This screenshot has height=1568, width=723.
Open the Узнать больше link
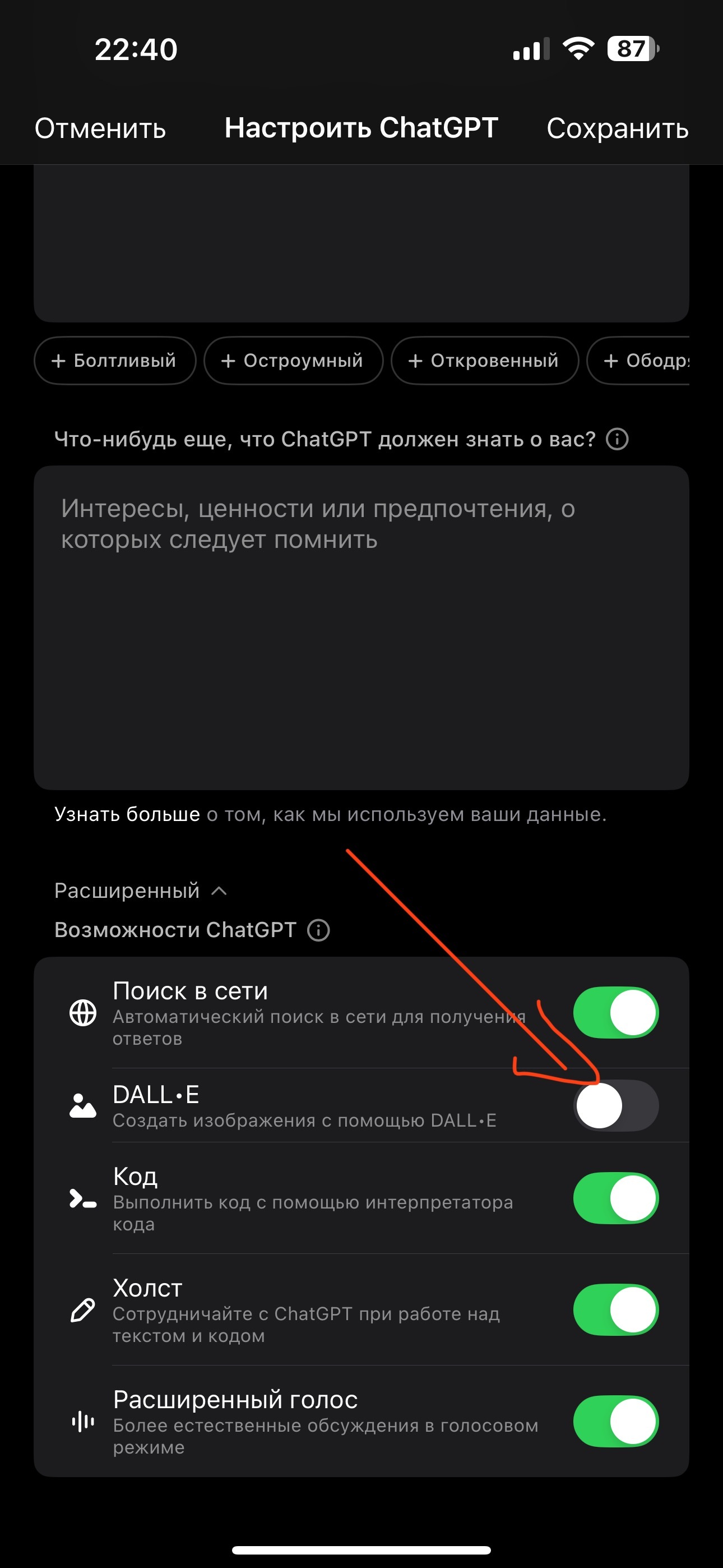pyautogui.click(x=127, y=814)
